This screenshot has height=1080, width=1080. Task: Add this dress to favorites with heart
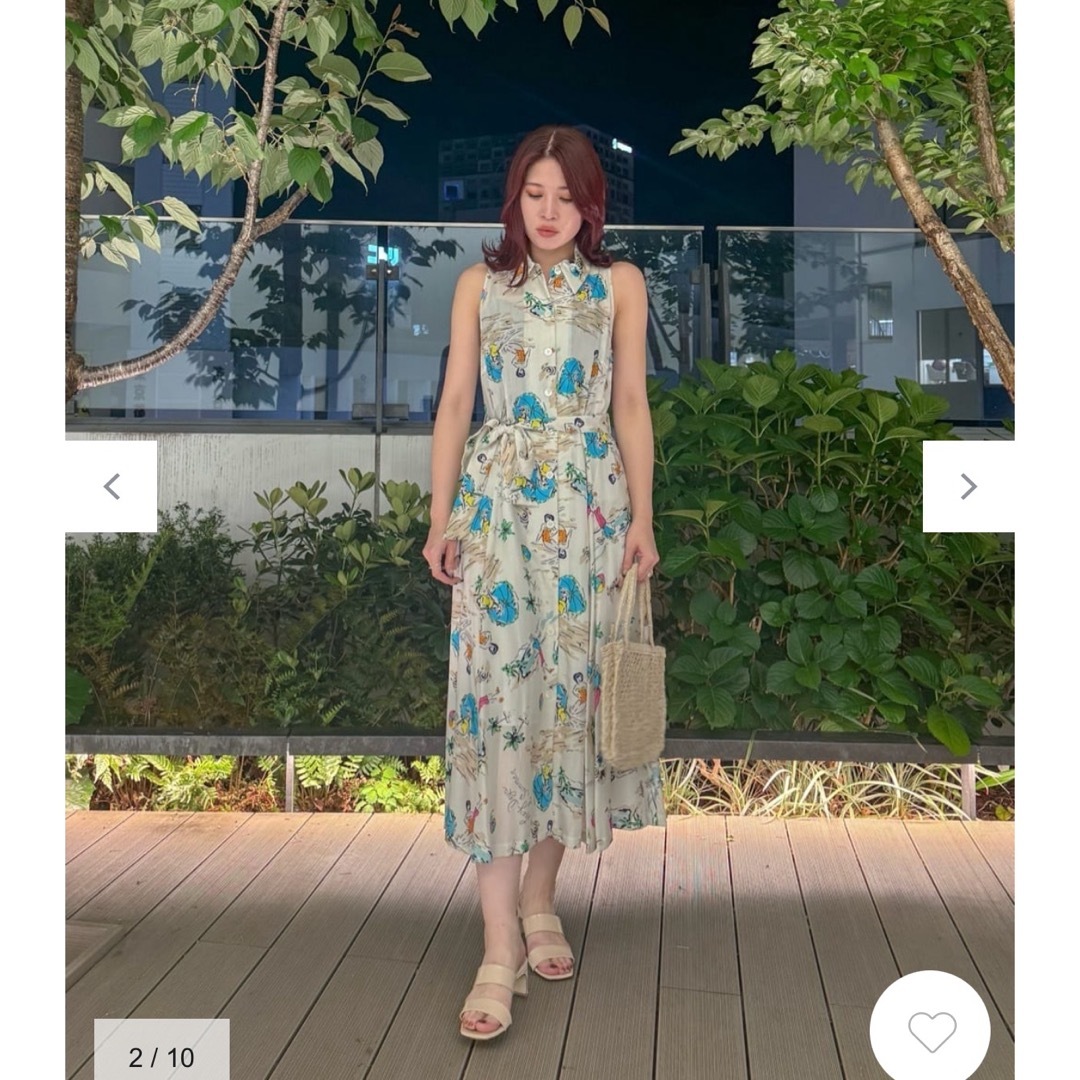pos(931,1030)
